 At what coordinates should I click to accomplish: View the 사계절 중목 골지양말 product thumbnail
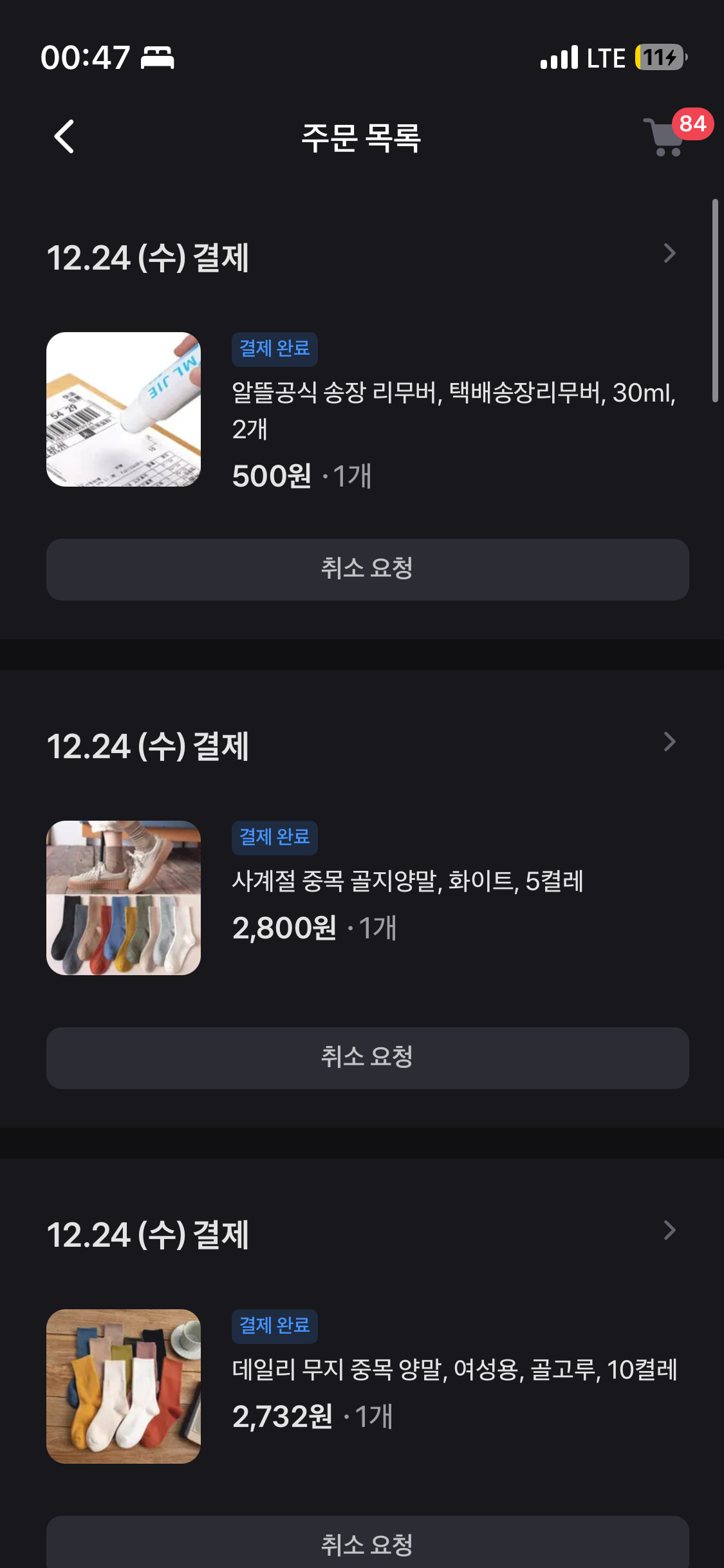124,898
